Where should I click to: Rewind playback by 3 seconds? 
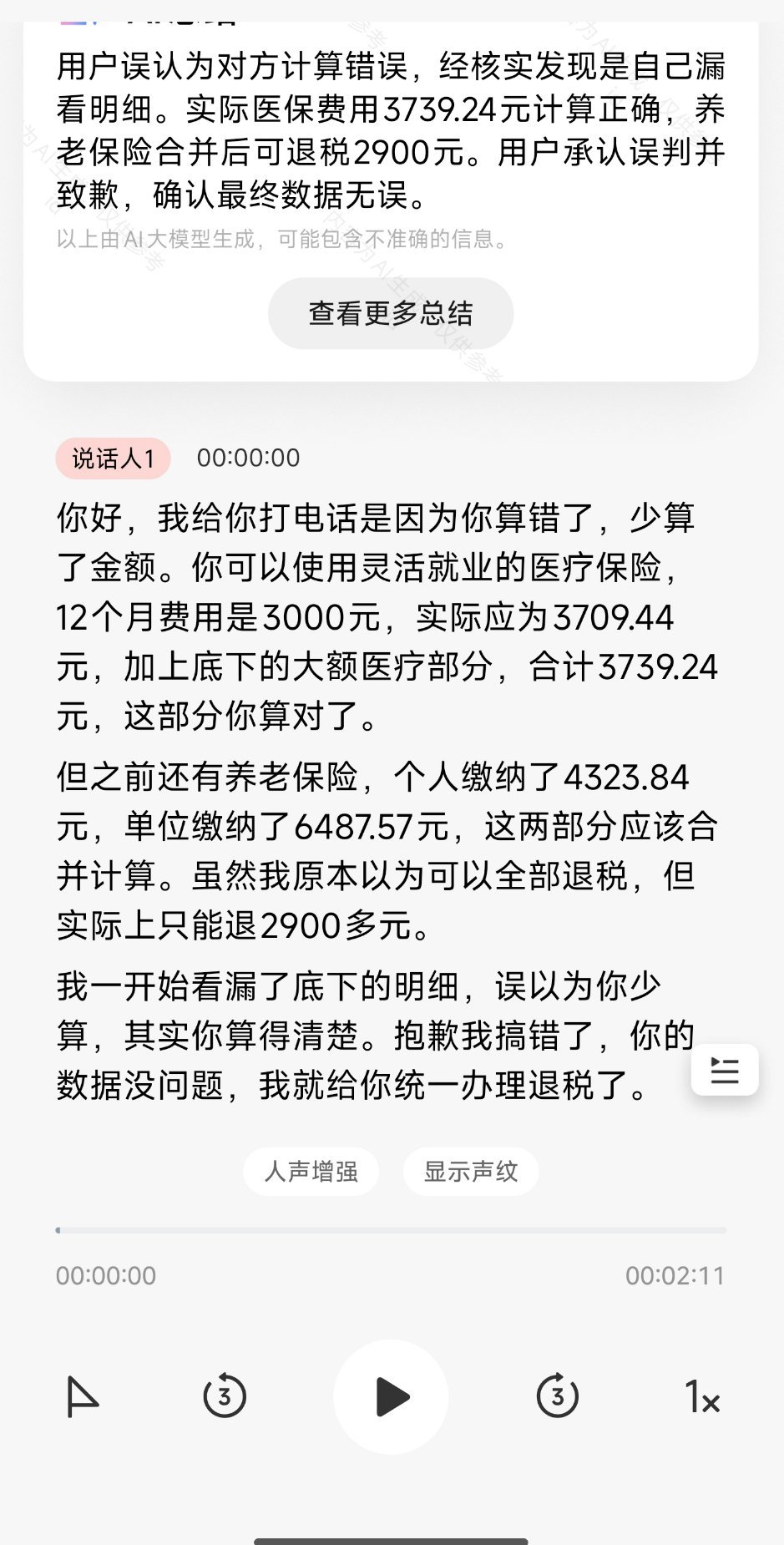click(x=223, y=1396)
